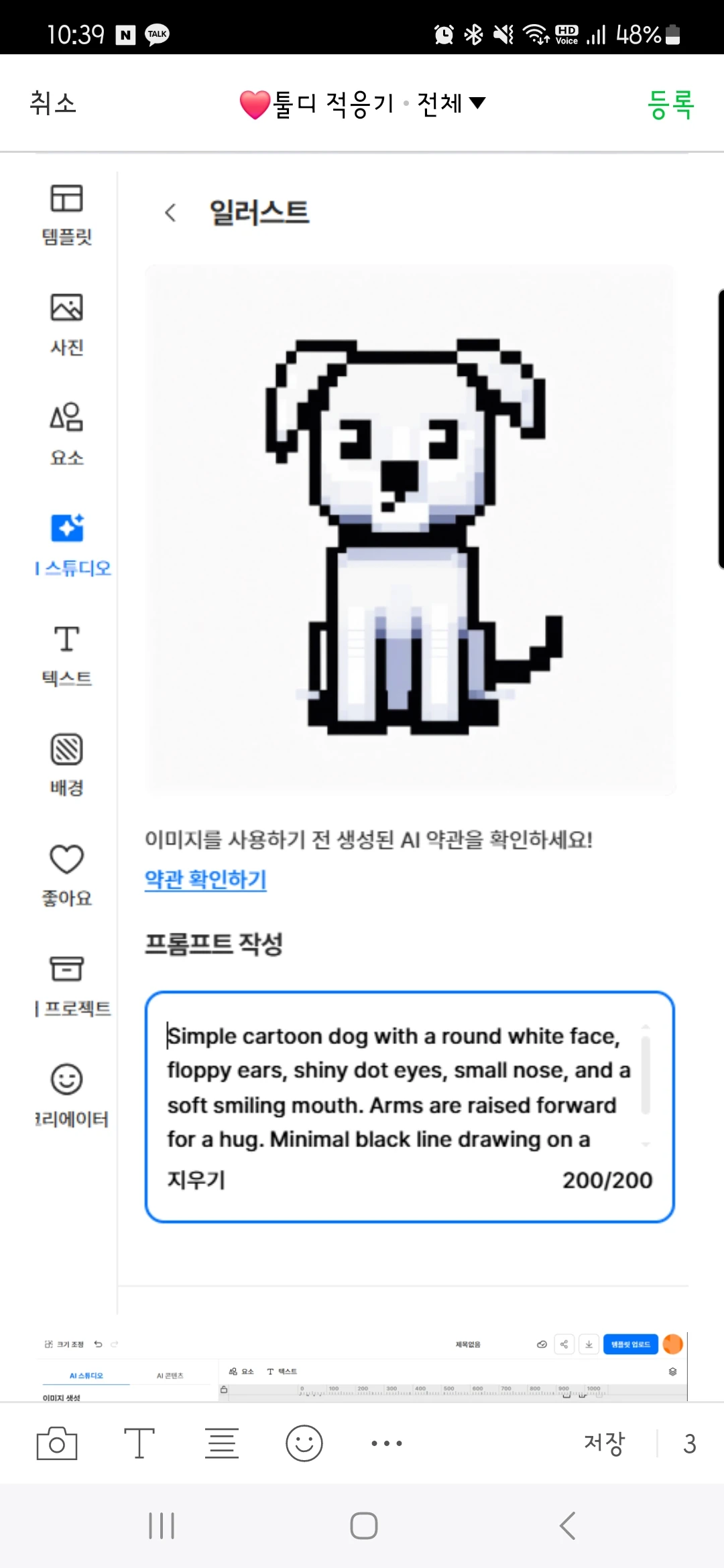Register the post with 등록
Viewport: 724px width, 1568px height.
[x=670, y=105]
